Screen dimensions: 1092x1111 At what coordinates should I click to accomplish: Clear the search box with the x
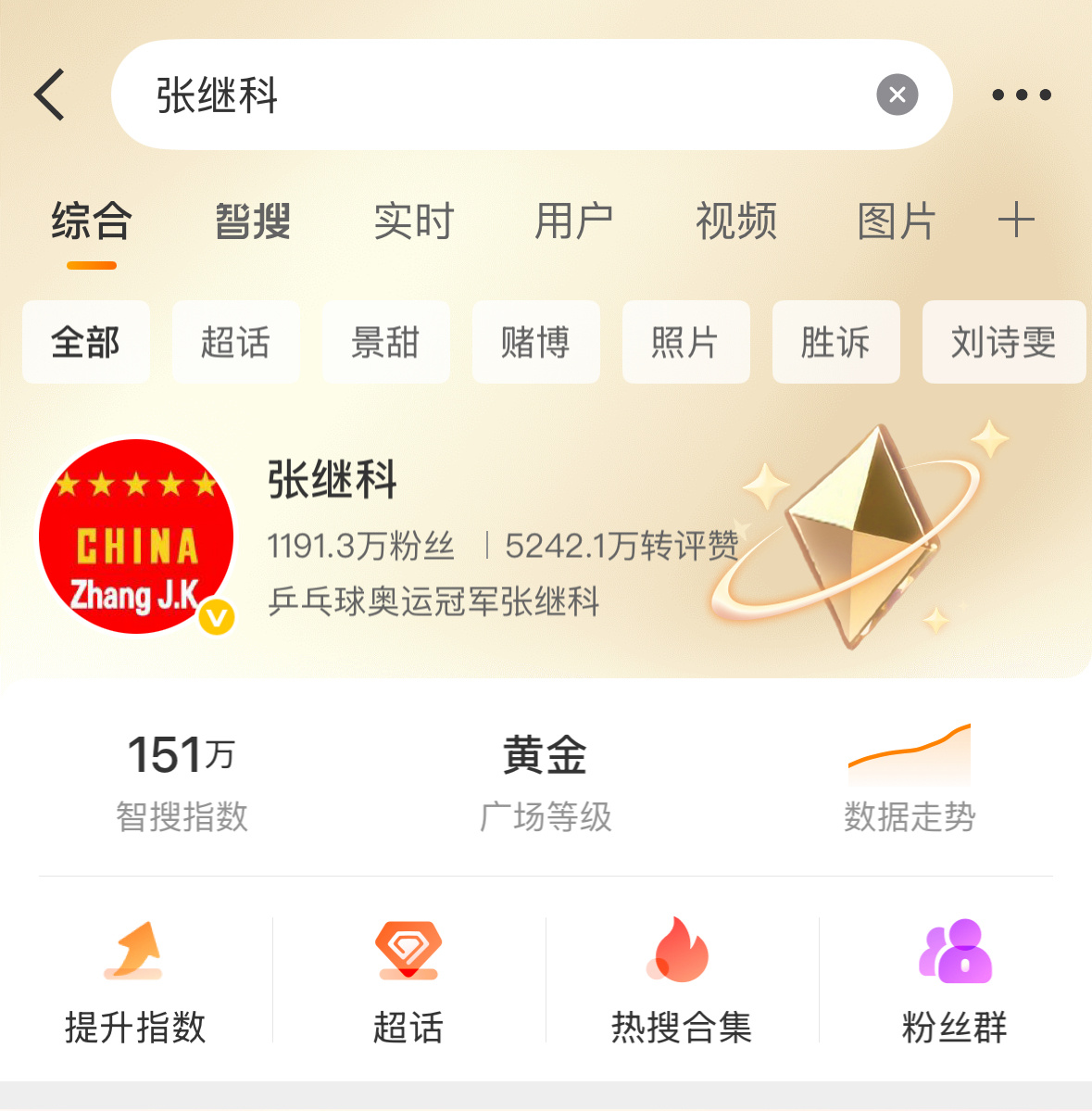pos(896,95)
